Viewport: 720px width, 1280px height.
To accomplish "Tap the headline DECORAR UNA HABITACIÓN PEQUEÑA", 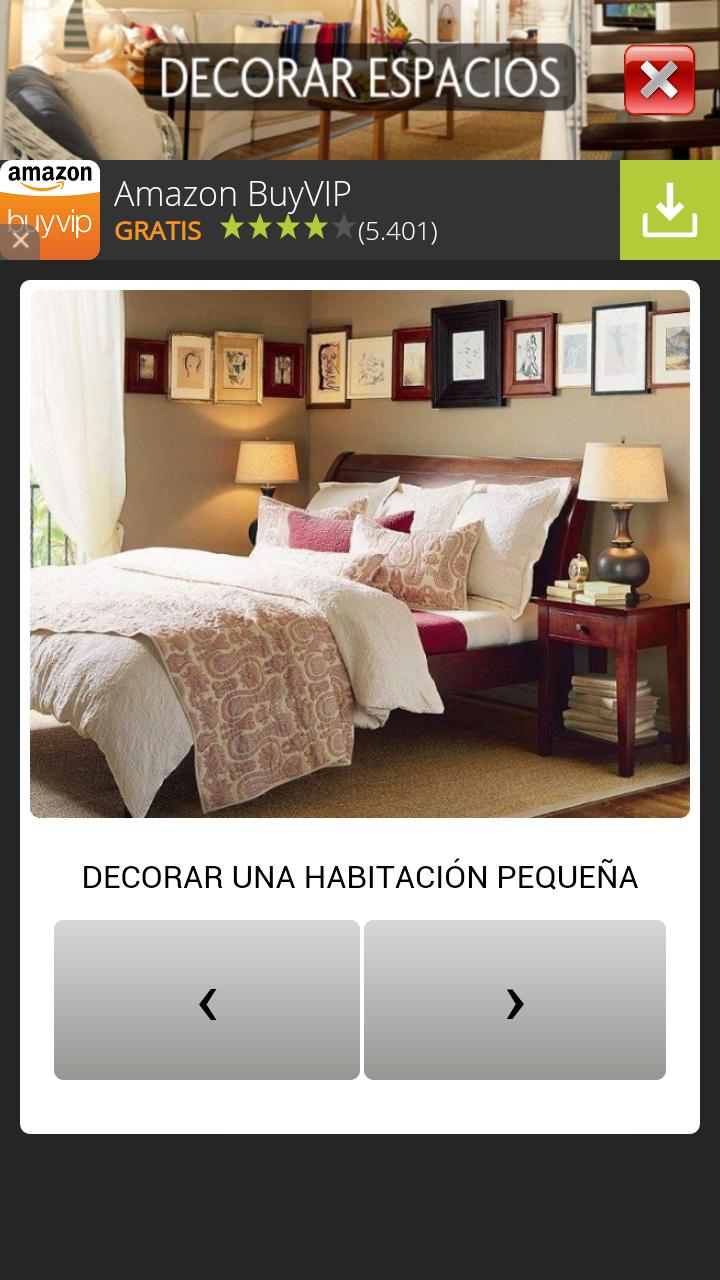I will pos(360,877).
